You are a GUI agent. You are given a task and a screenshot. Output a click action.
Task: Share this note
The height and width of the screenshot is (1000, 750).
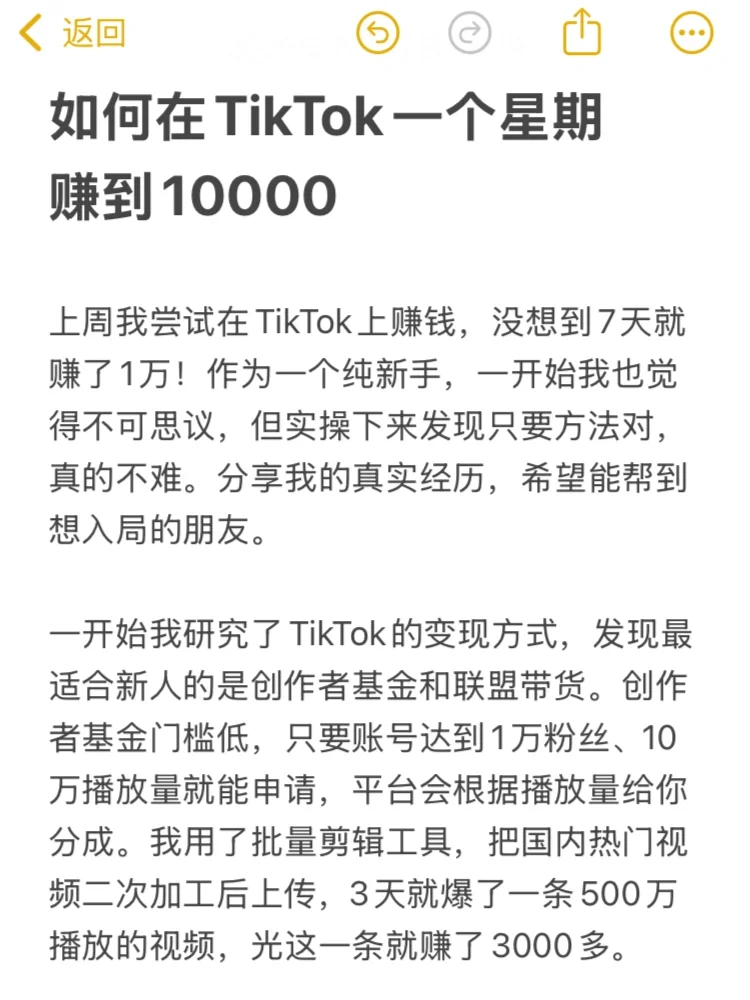point(582,33)
